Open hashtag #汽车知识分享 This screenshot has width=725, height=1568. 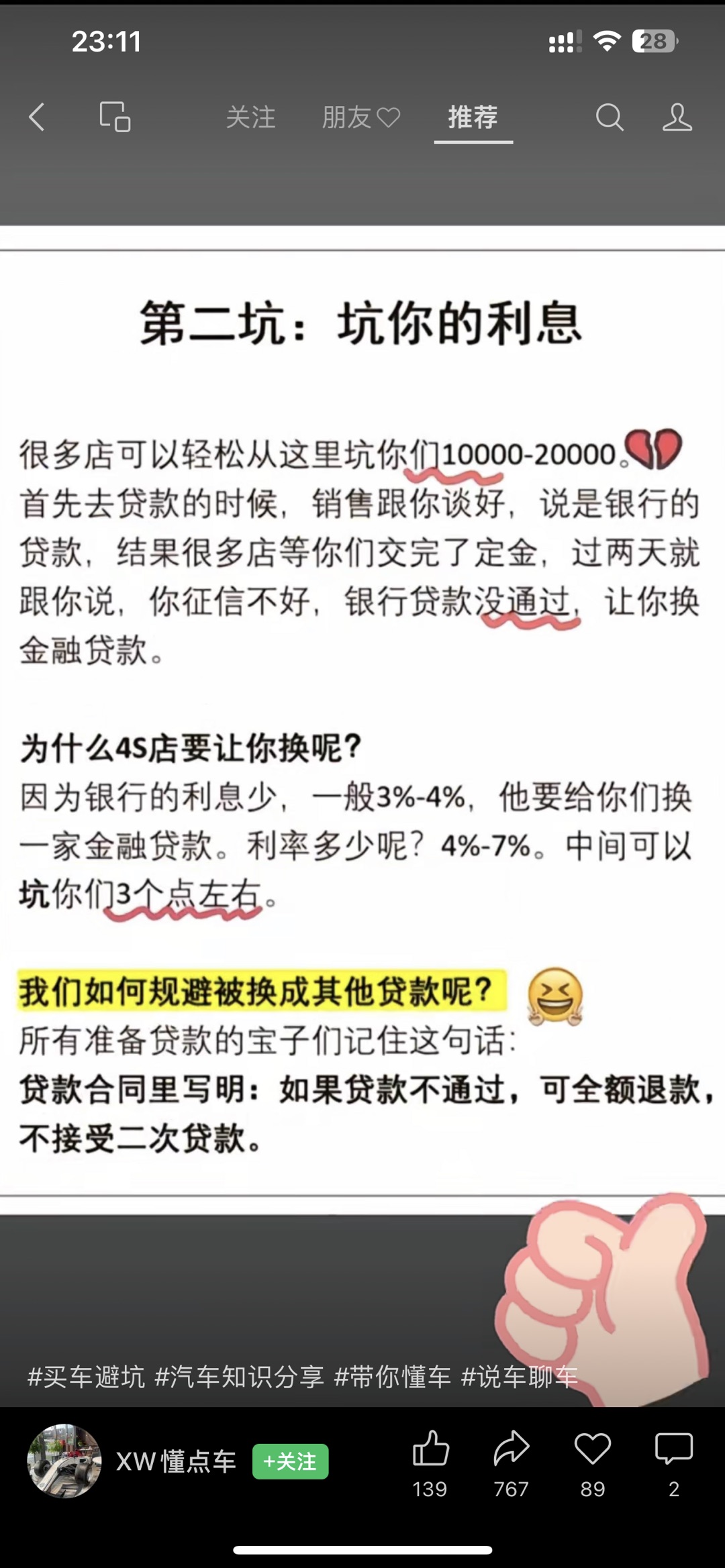pyautogui.click(x=239, y=1377)
